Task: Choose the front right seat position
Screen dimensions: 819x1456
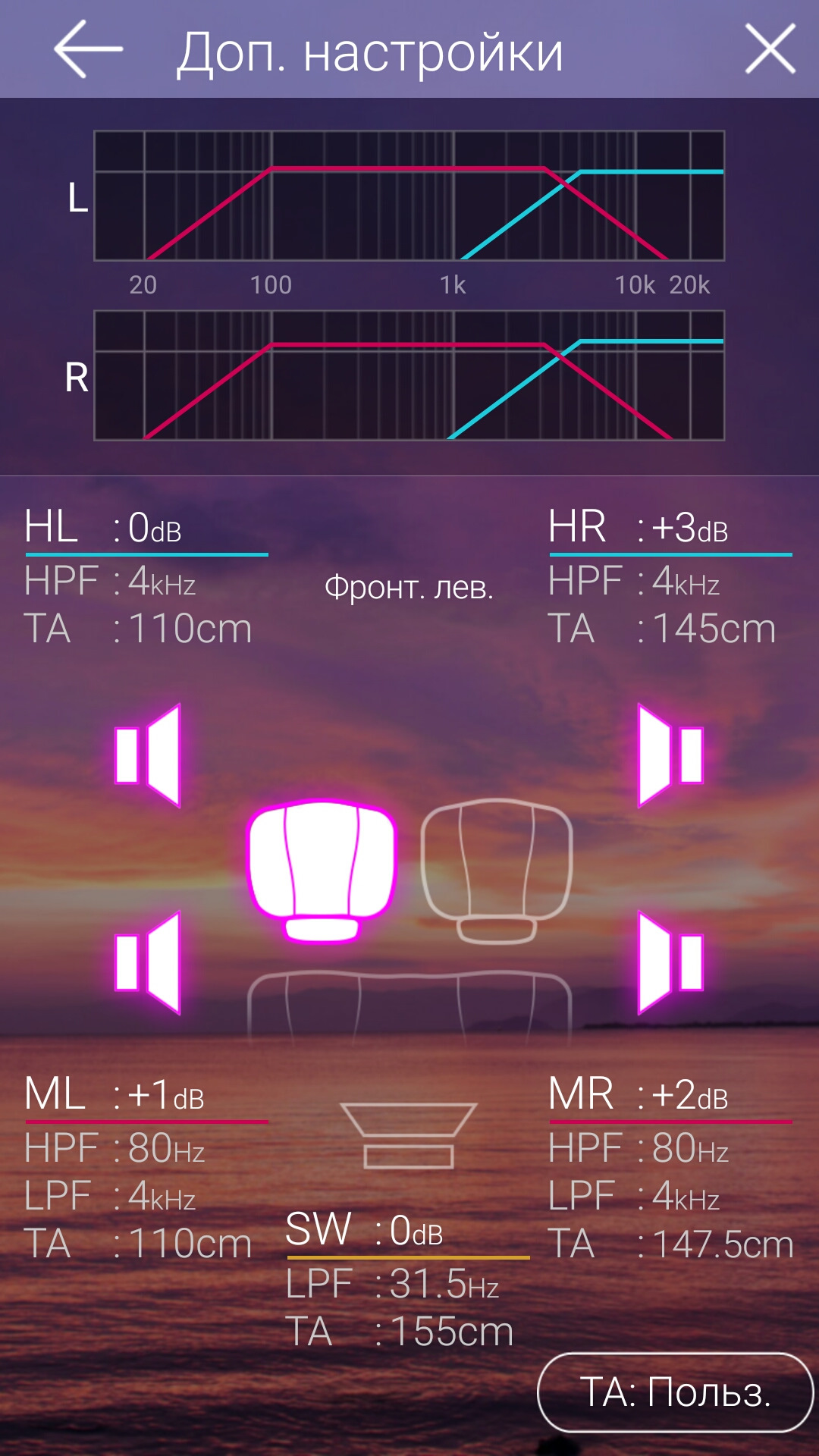Action: [x=497, y=869]
